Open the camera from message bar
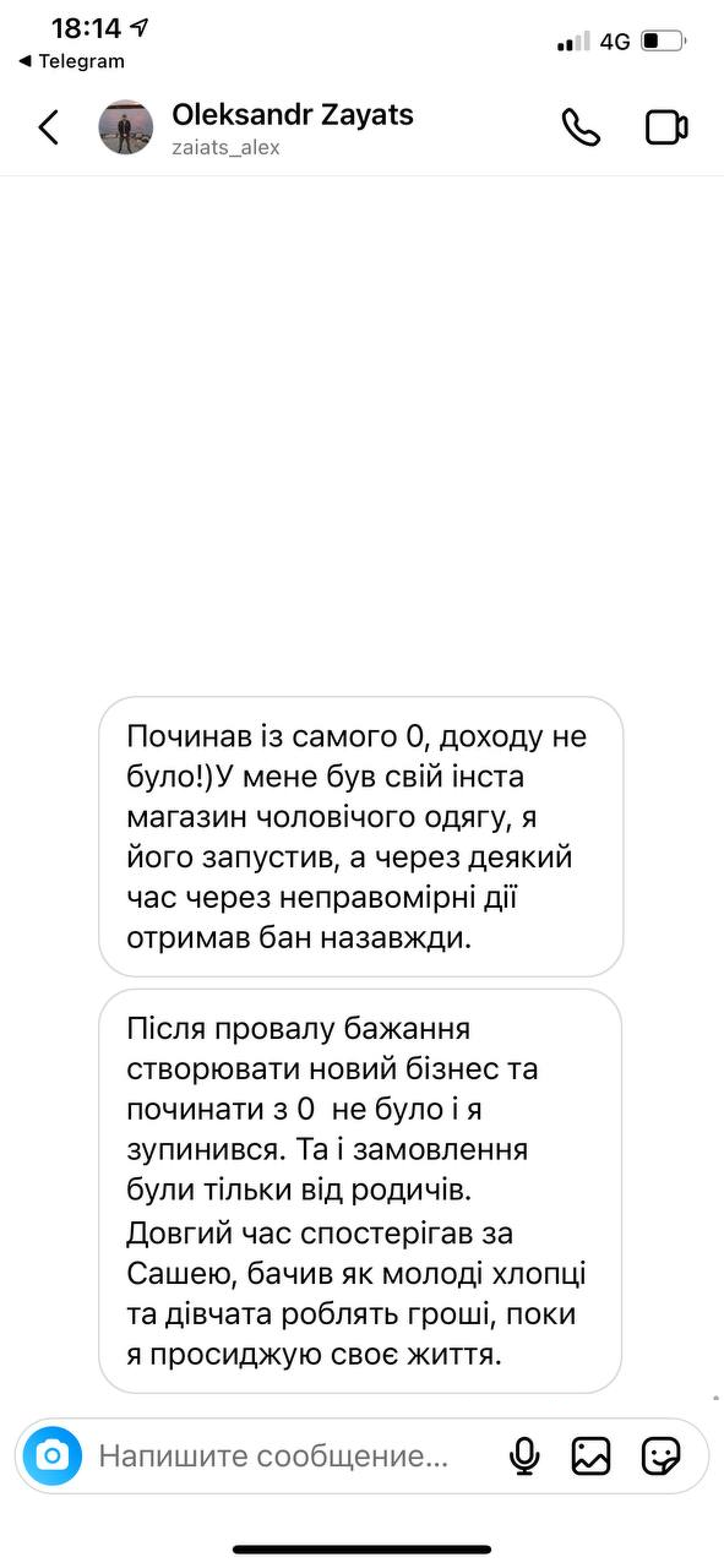724x1568 pixels. (53, 1456)
